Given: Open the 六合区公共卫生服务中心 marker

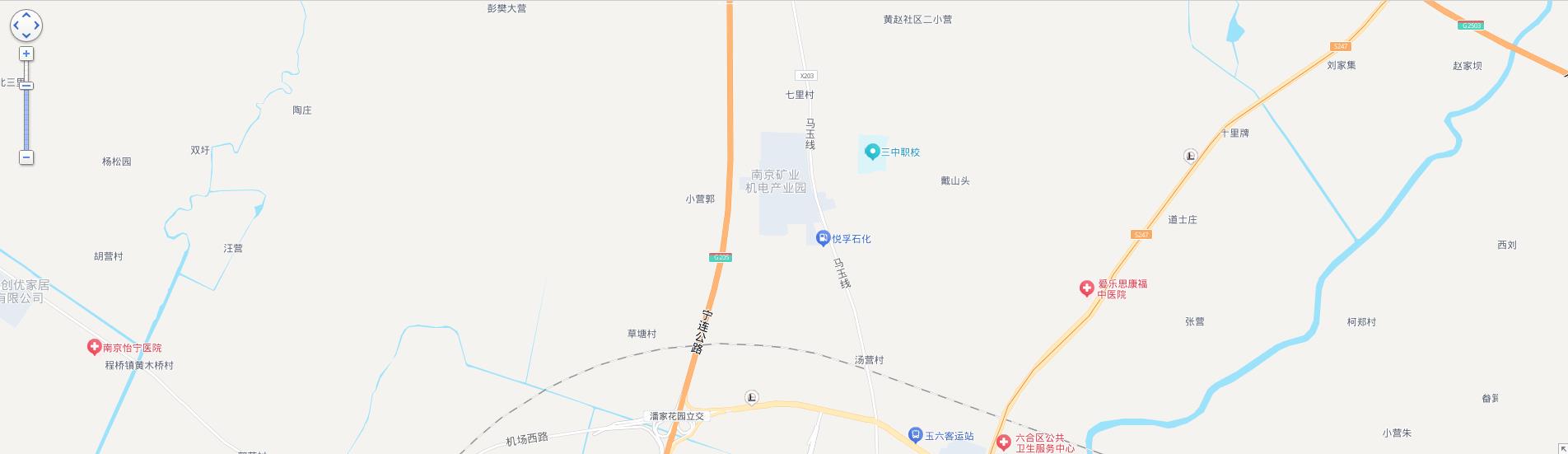Looking at the screenshot, I should (x=1003, y=442).
